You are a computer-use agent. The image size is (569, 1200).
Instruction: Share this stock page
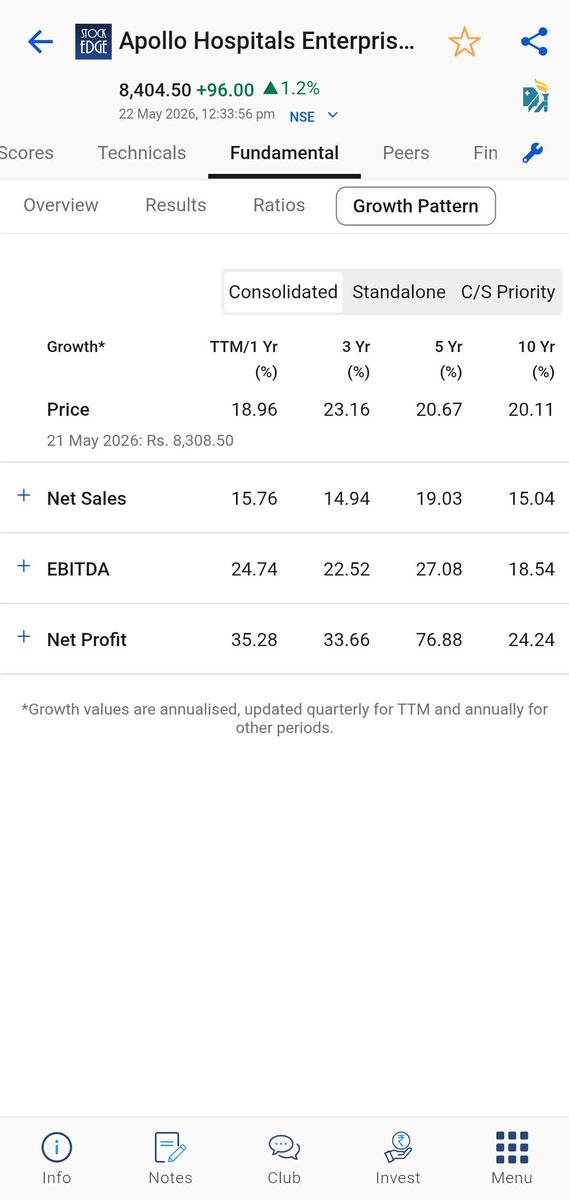click(534, 42)
